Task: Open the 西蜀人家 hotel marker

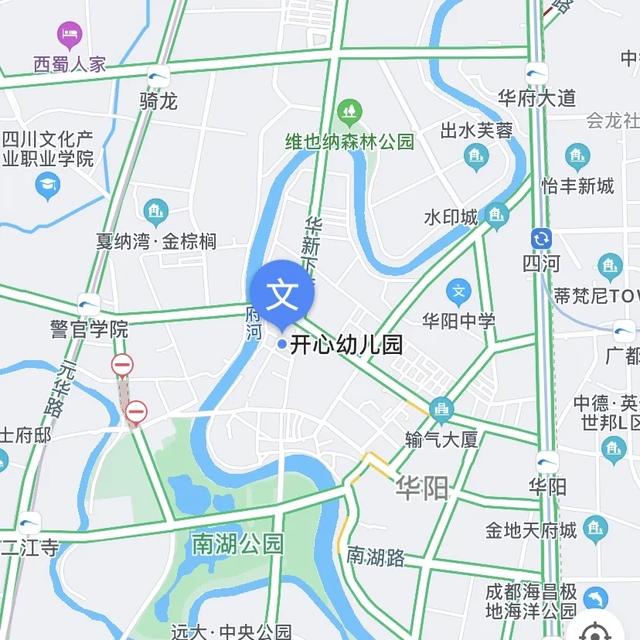Action: tap(69, 38)
